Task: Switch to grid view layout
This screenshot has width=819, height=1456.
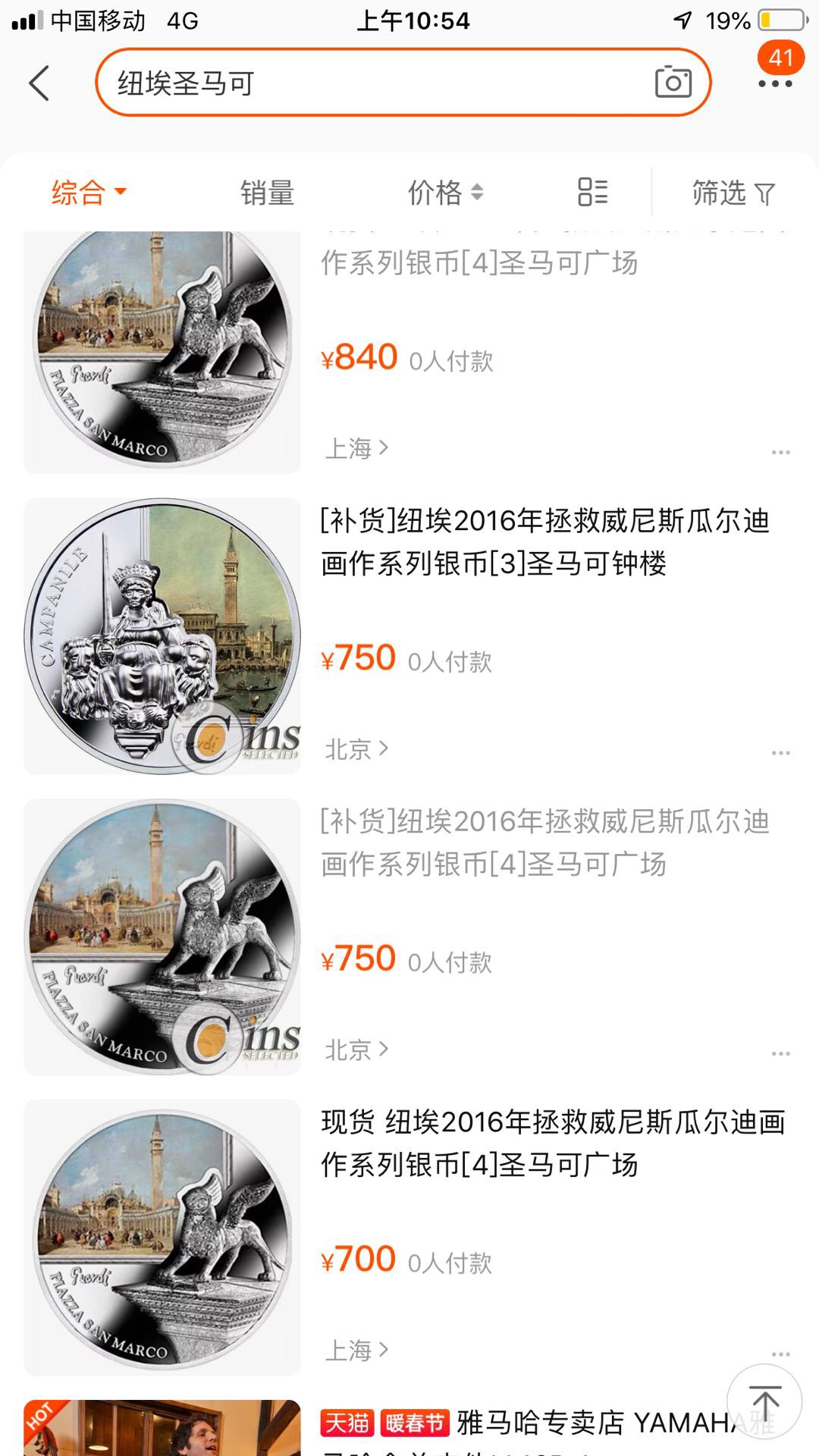Action: point(591,192)
